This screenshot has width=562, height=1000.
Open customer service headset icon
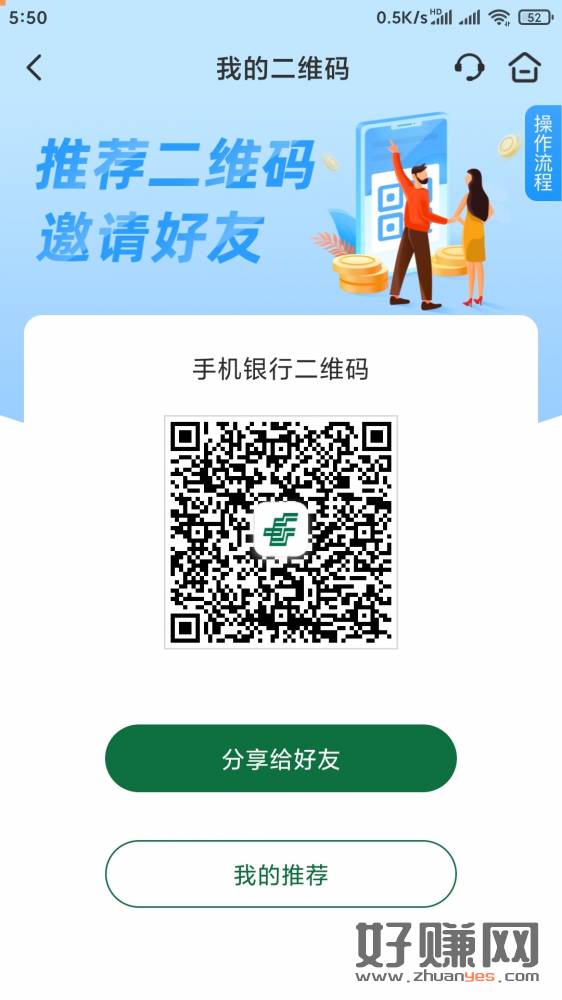(x=470, y=67)
